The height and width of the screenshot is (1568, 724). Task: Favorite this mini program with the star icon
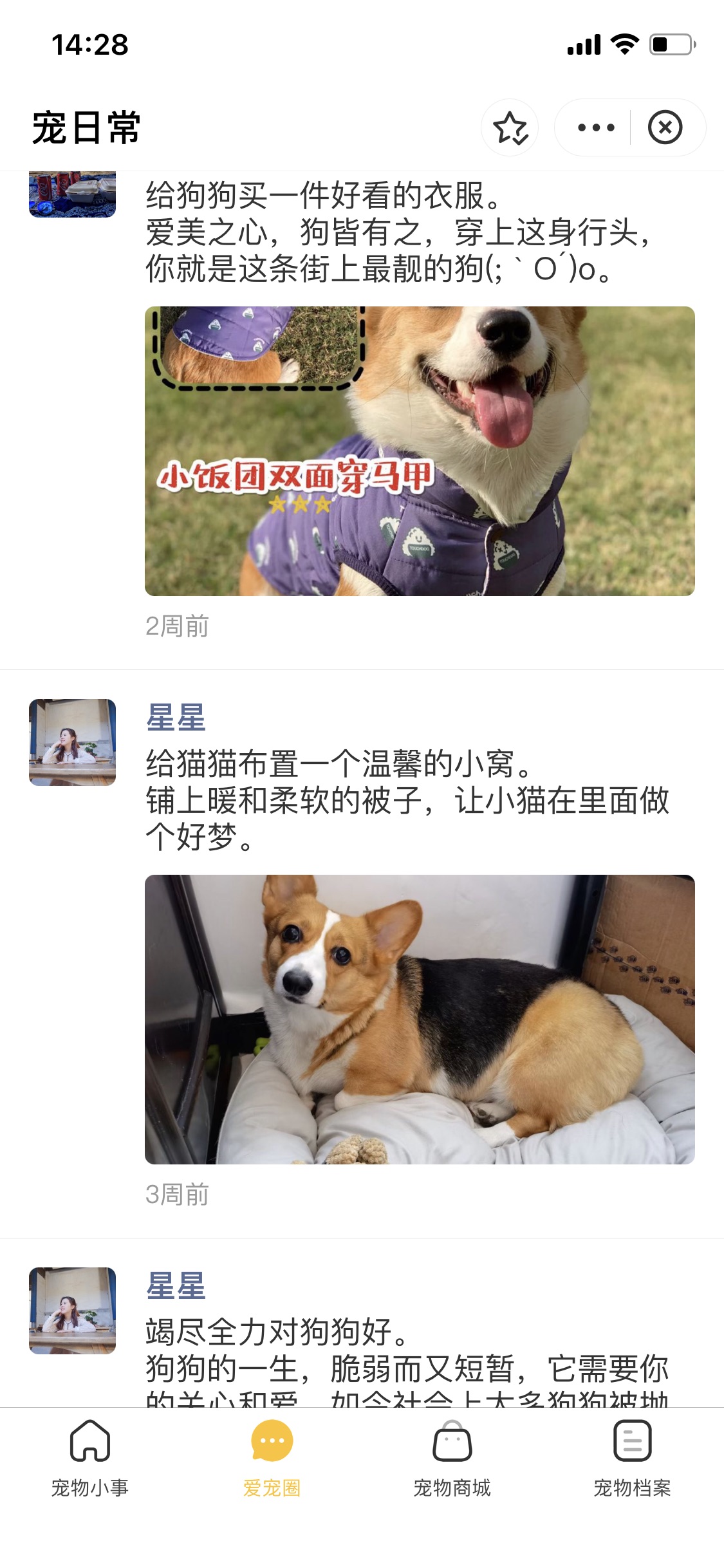pyautogui.click(x=510, y=127)
